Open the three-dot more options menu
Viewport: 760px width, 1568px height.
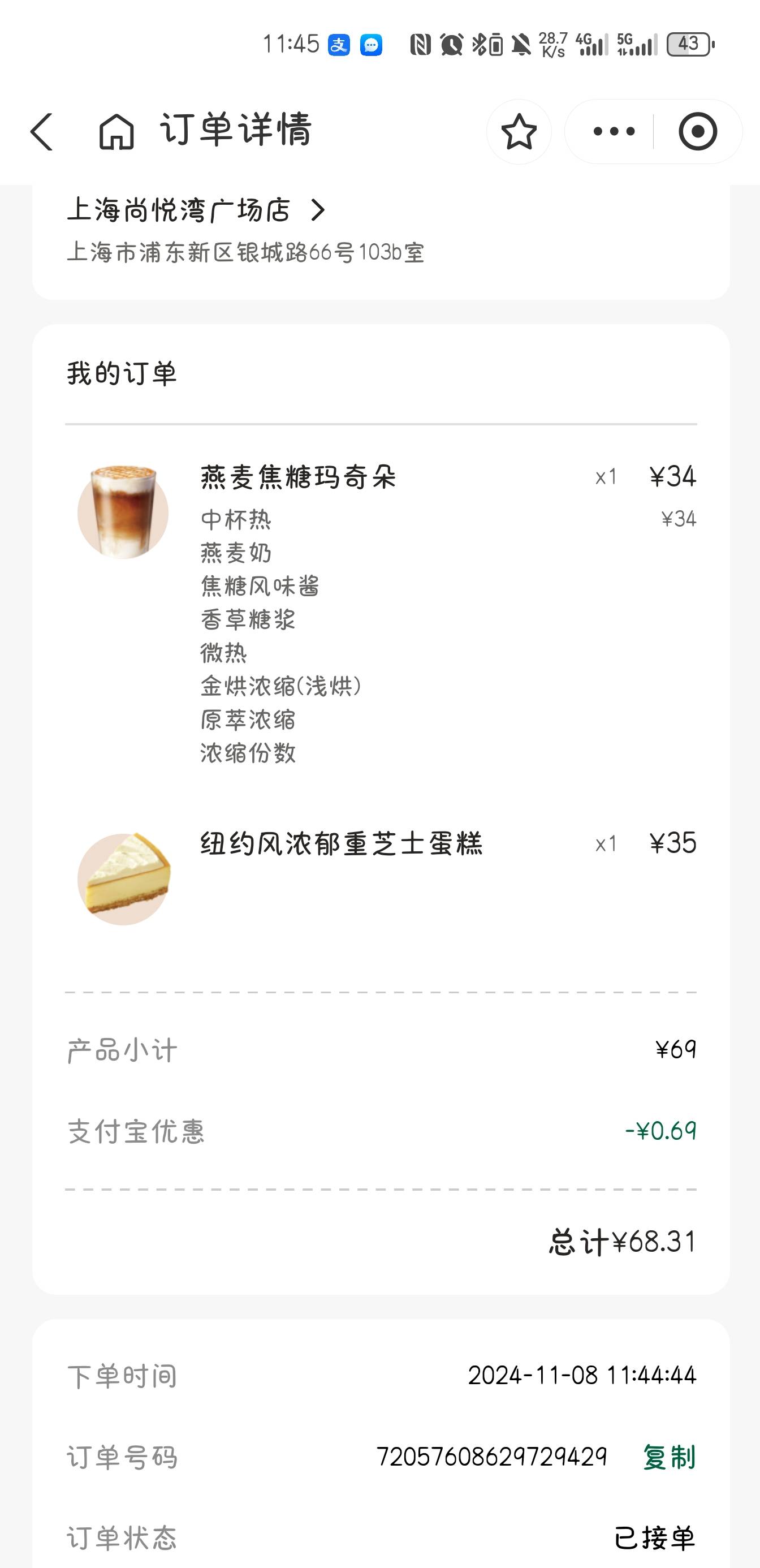tap(614, 131)
